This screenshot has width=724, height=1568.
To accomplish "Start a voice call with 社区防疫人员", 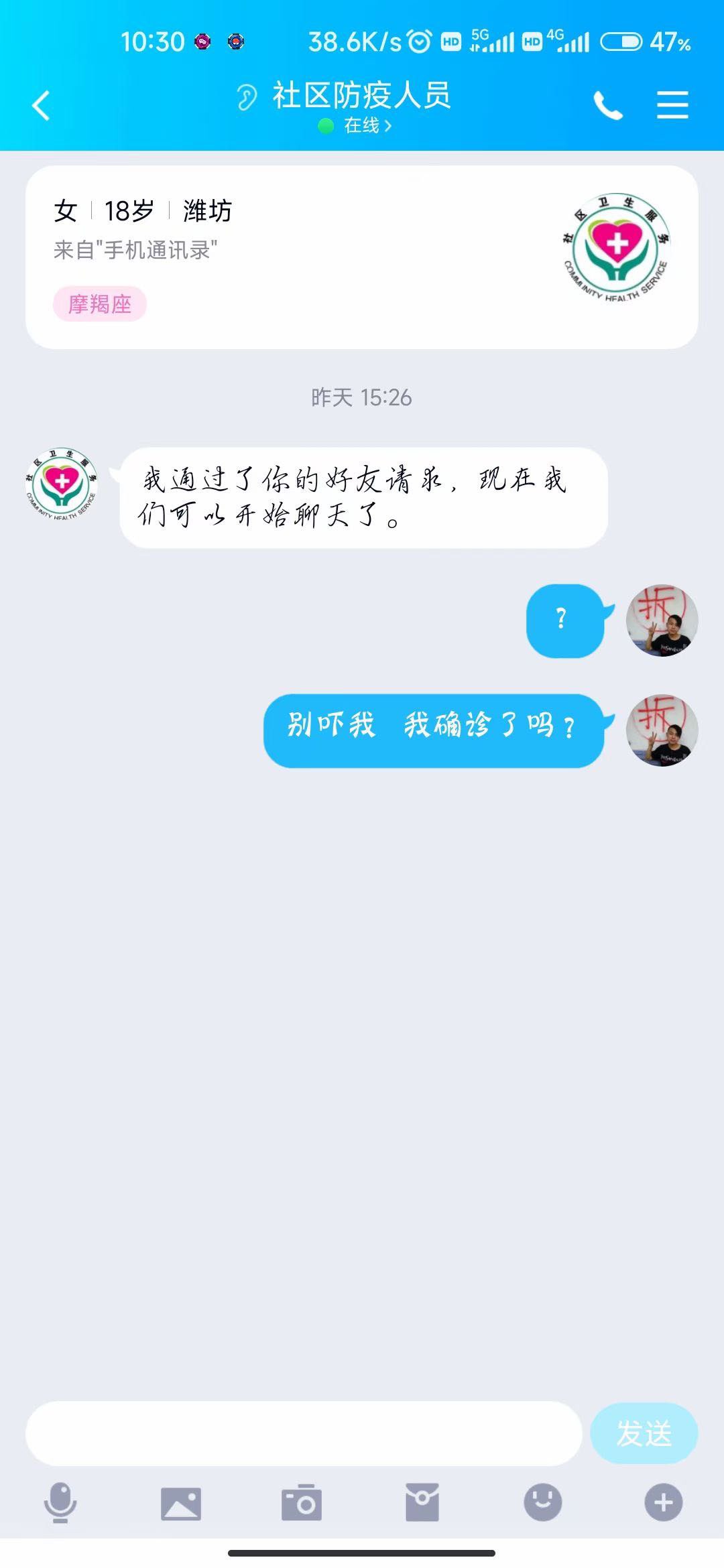I will click(608, 105).
